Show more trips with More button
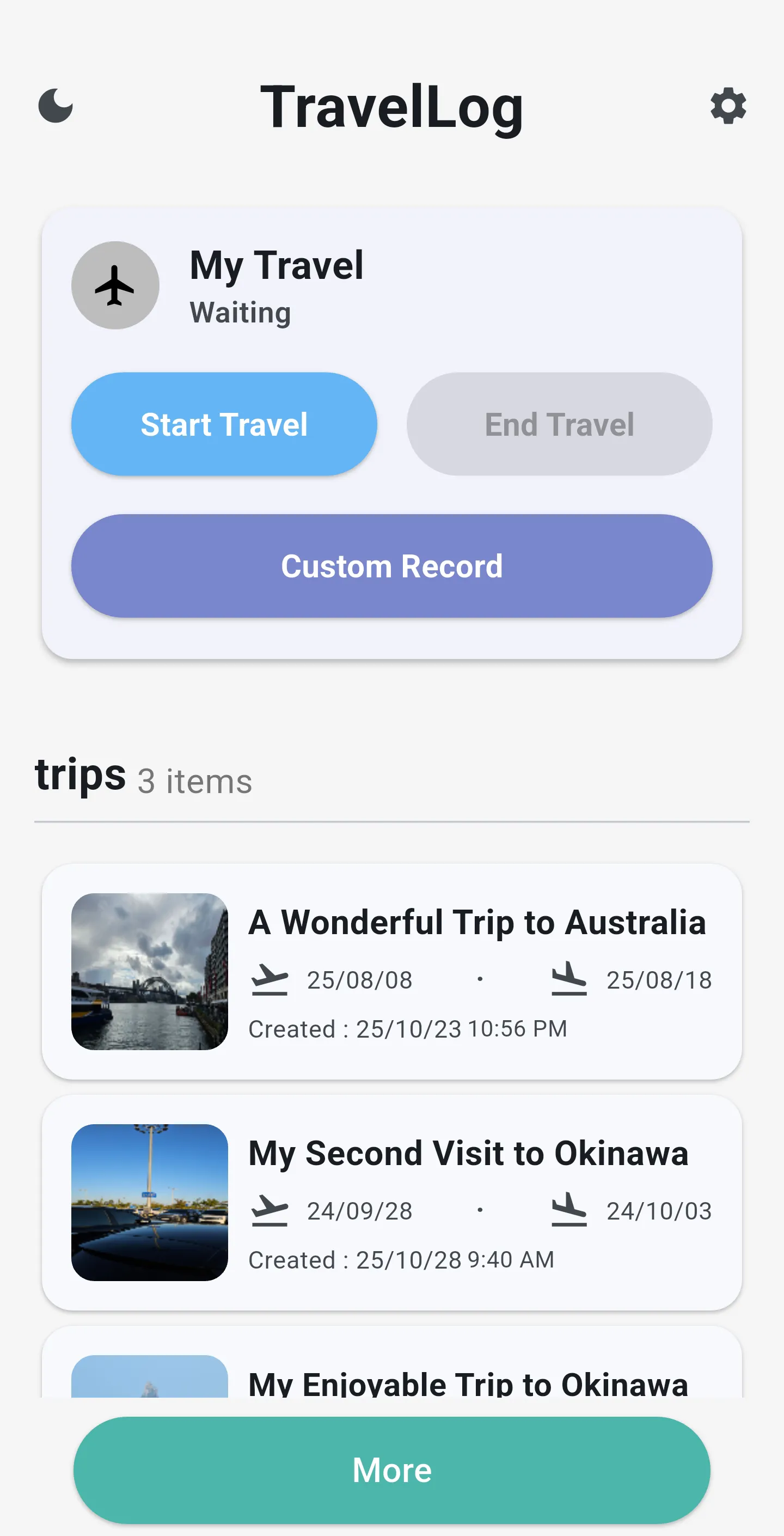 (x=391, y=1471)
